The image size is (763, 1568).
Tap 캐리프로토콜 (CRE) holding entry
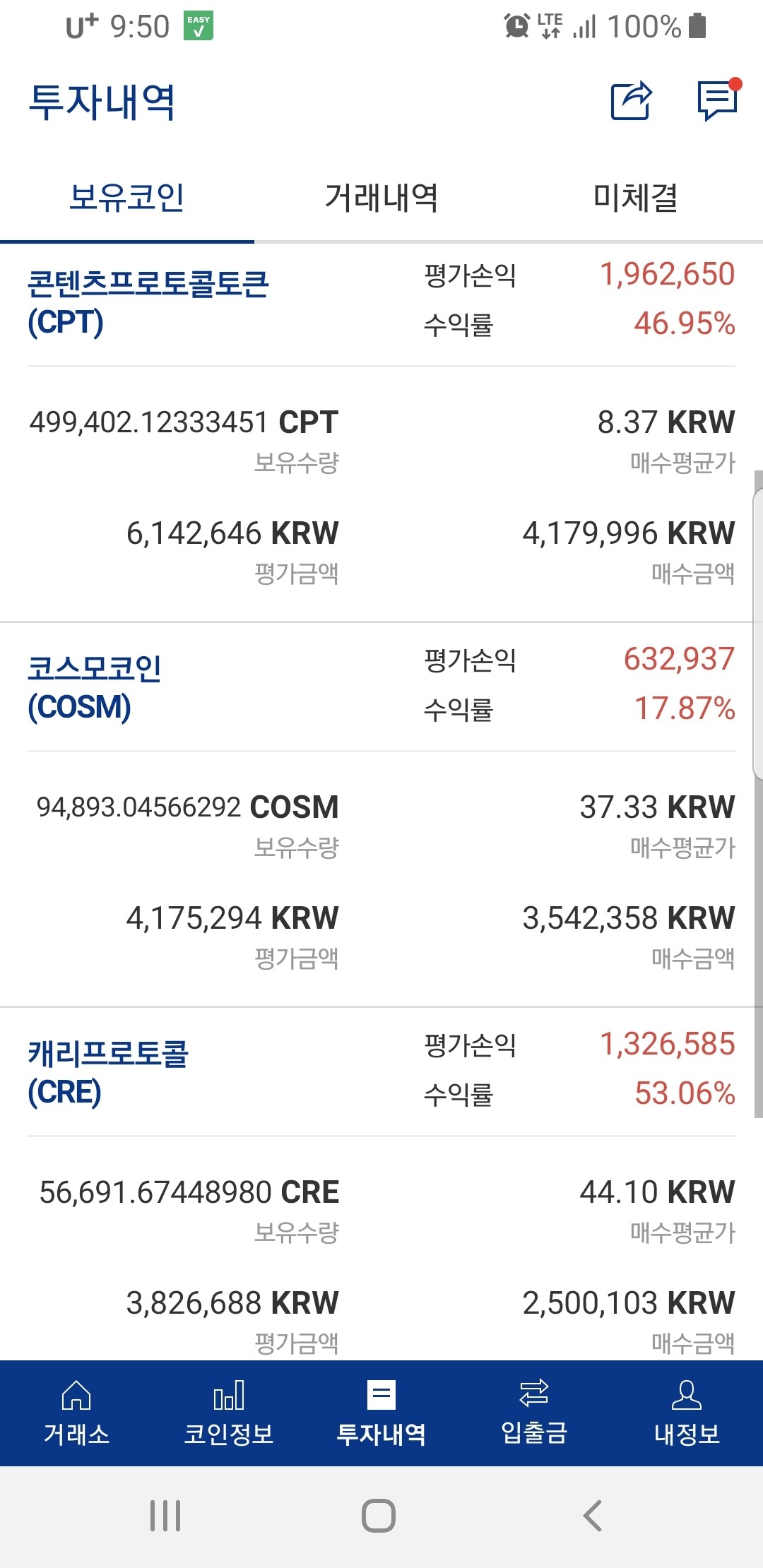106,1072
